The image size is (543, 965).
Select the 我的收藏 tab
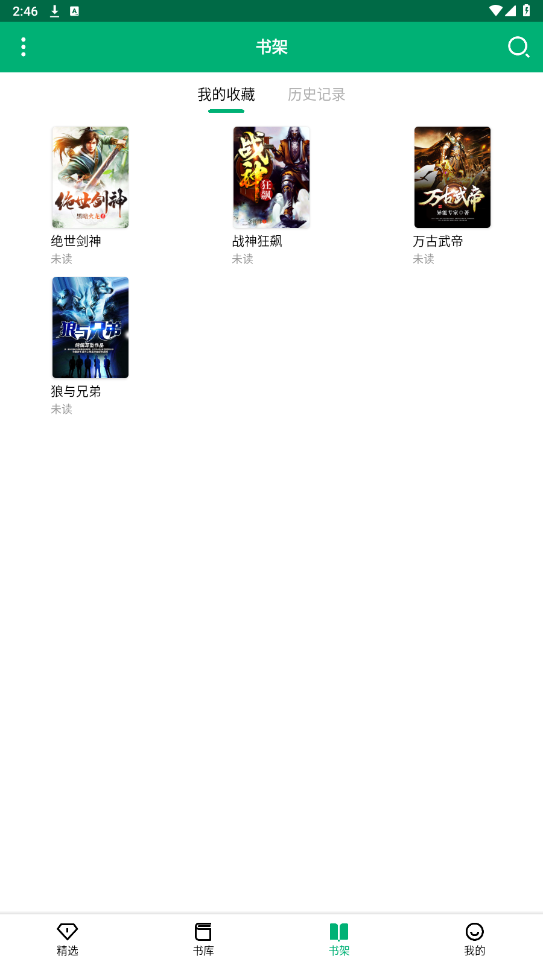[226, 95]
